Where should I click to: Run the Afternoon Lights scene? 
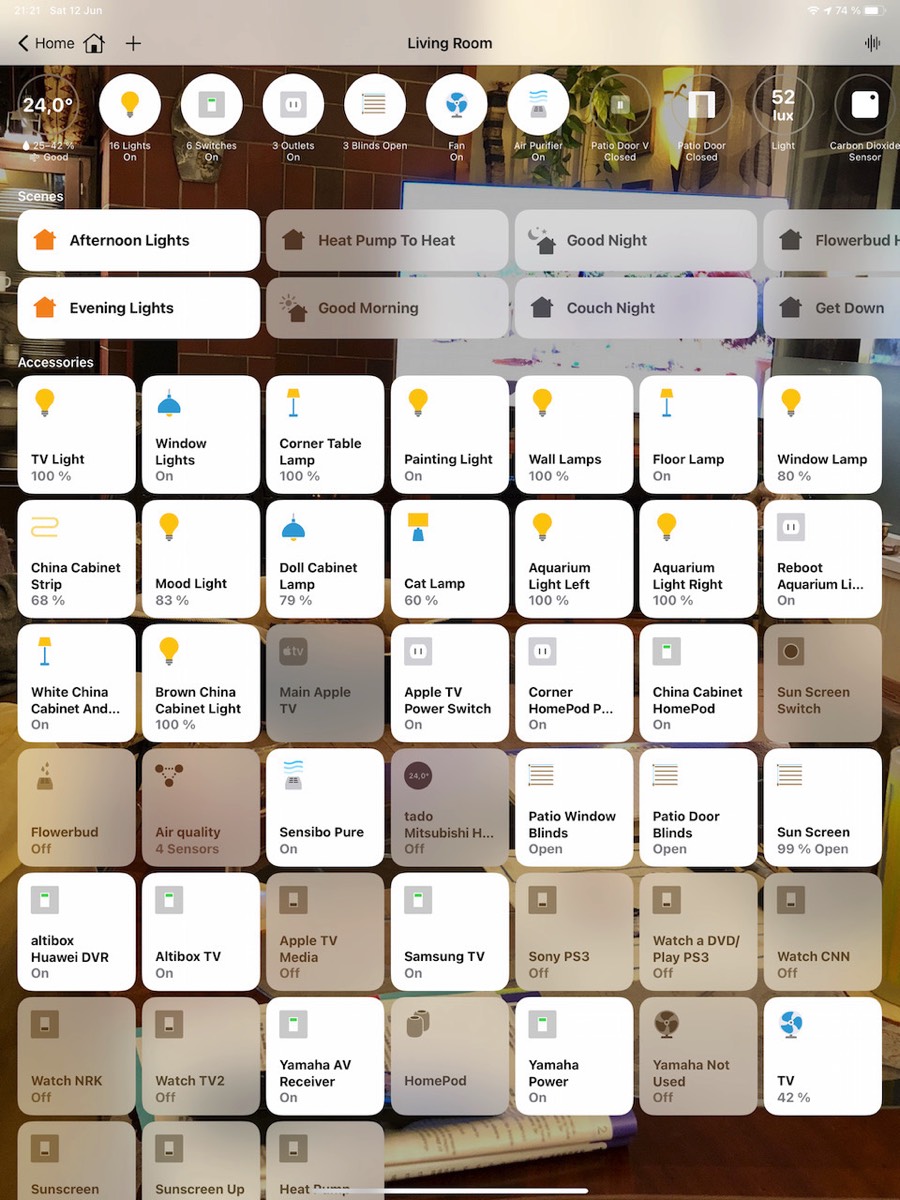138,240
